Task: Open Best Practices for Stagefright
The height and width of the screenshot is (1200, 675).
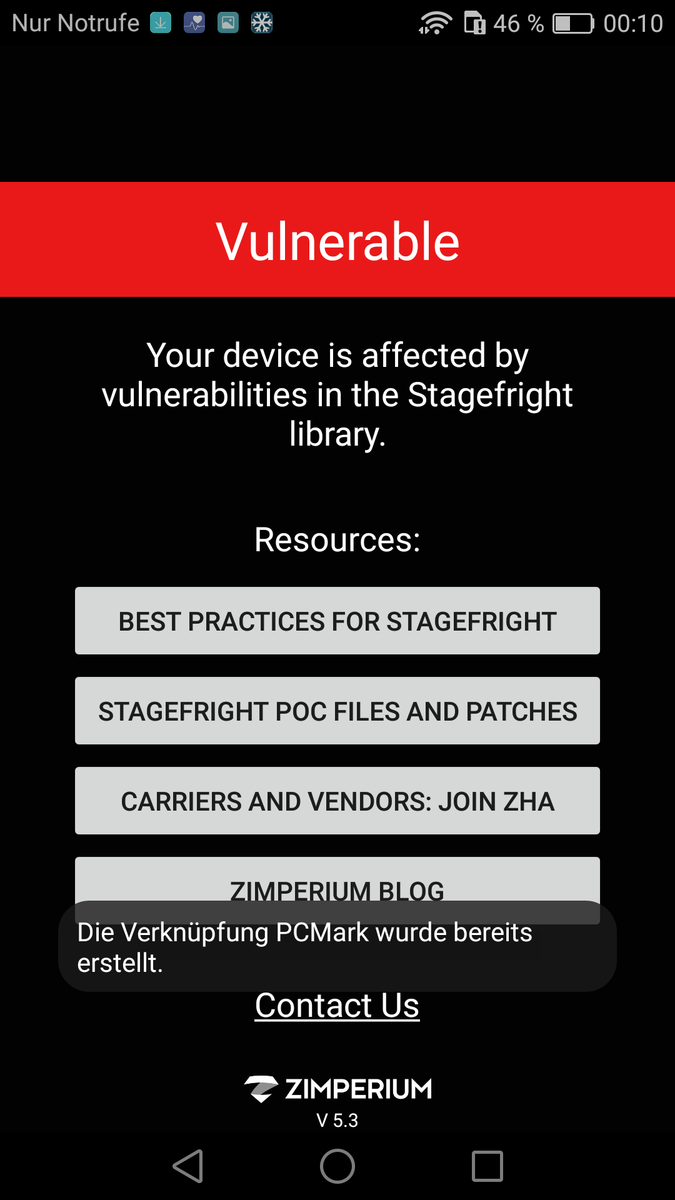Action: [x=337, y=621]
